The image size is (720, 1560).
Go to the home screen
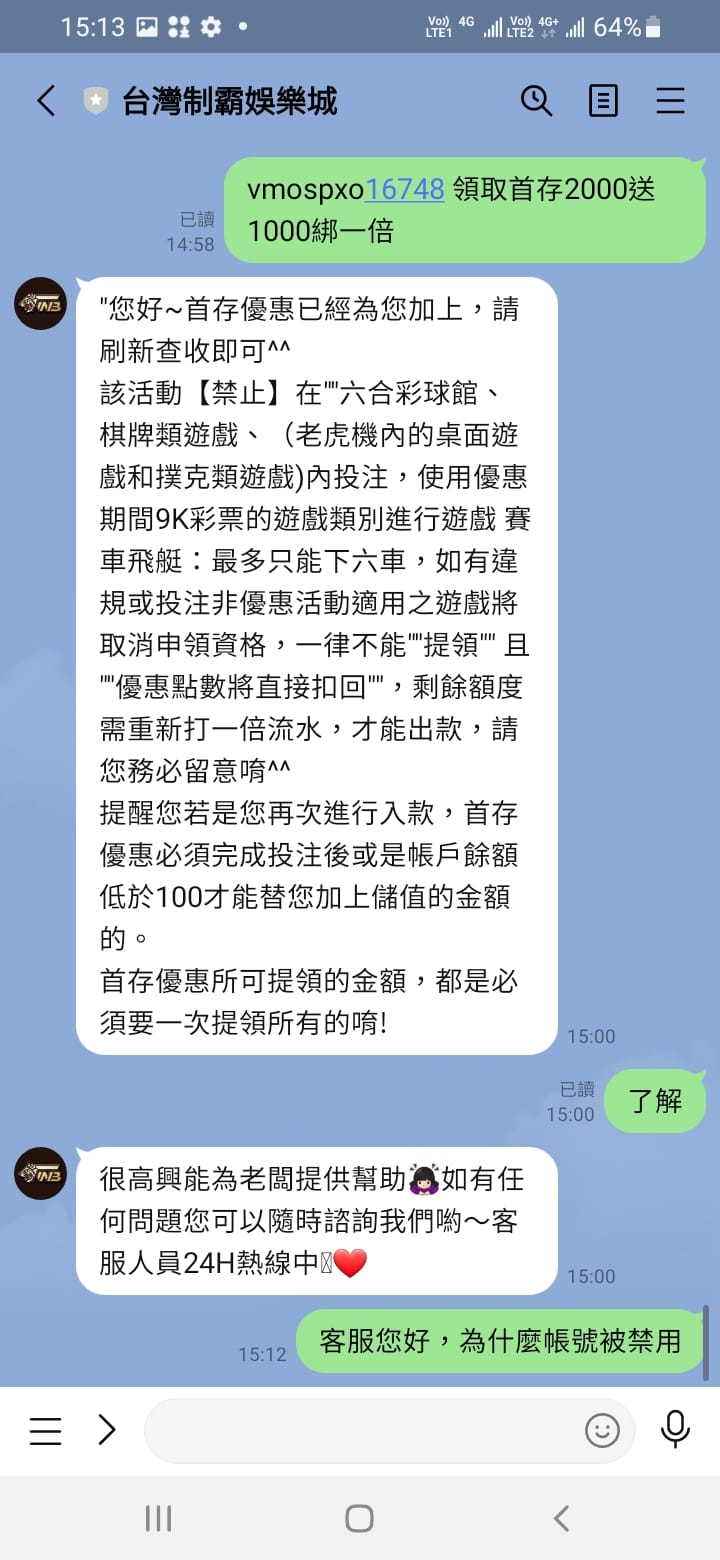click(x=360, y=1519)
